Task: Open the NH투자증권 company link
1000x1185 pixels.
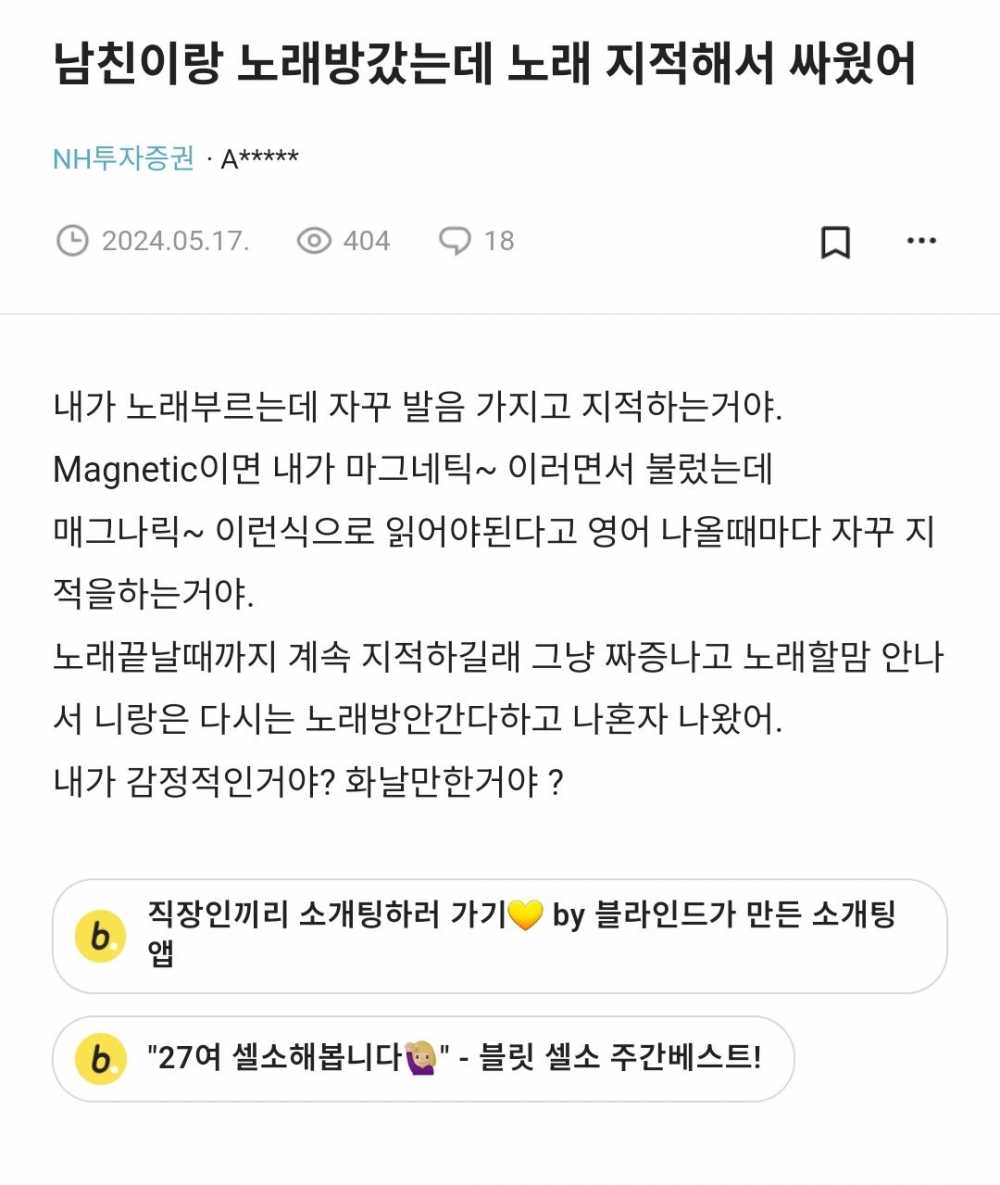Action: coord(123,159)
